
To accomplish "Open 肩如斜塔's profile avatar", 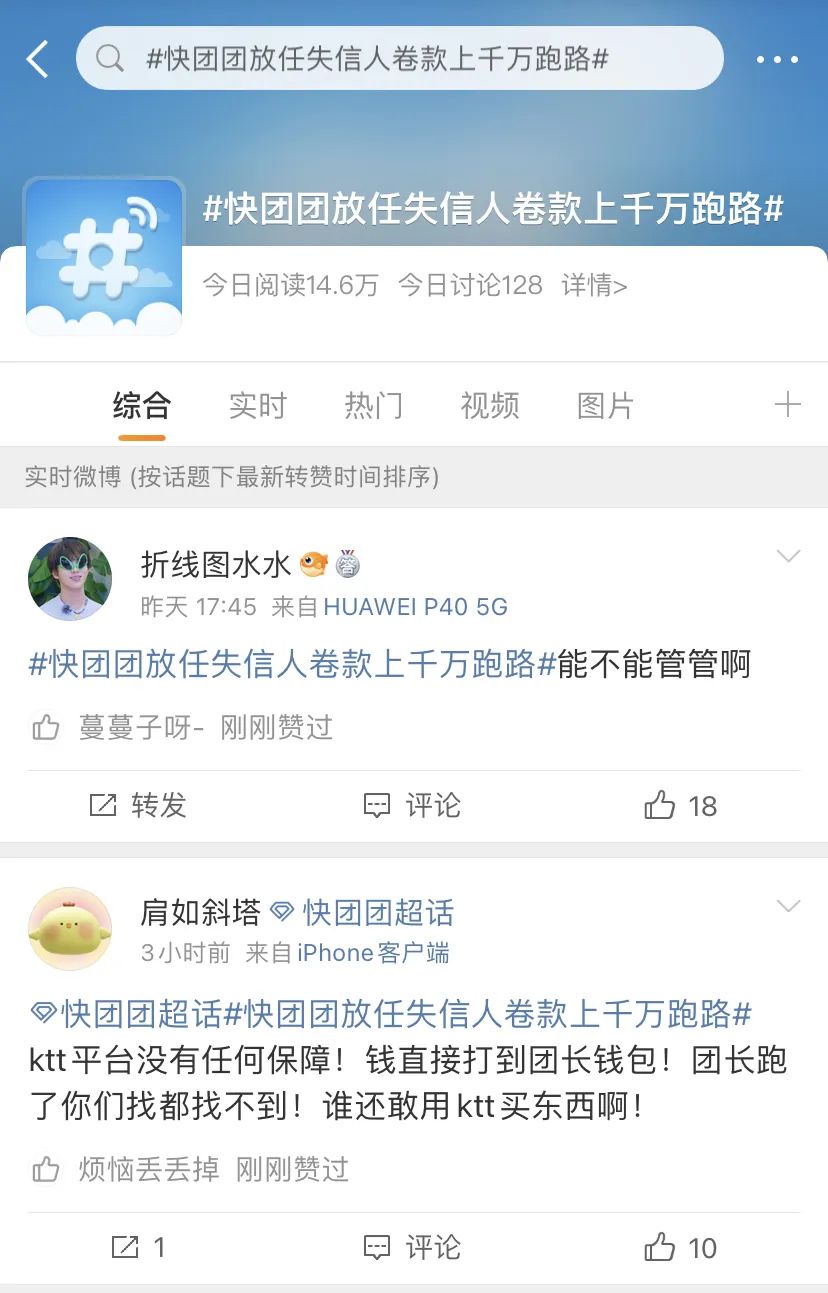I will (x=70, y=929).
